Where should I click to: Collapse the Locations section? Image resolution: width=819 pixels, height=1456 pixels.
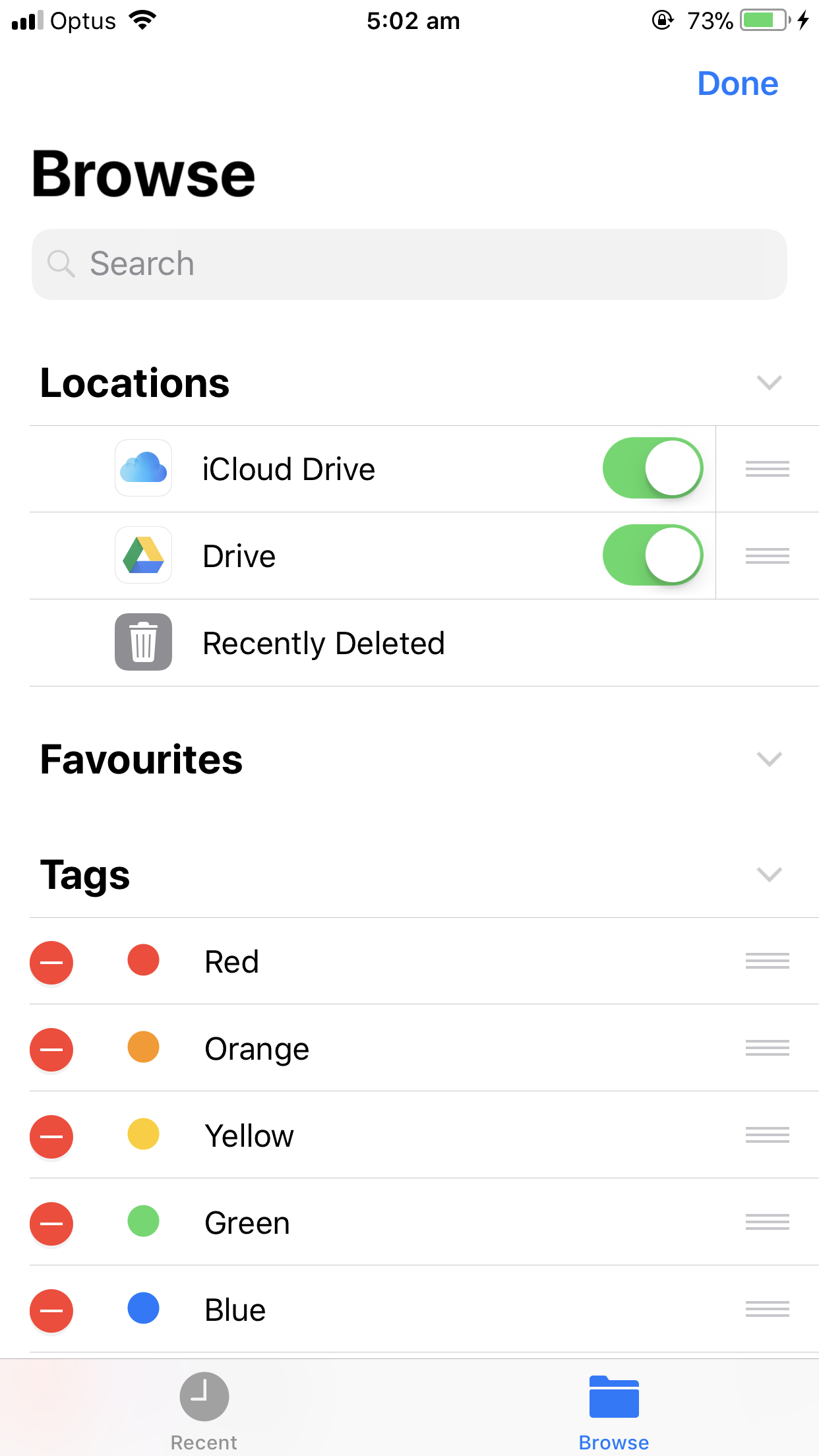[x=769, y=383]
